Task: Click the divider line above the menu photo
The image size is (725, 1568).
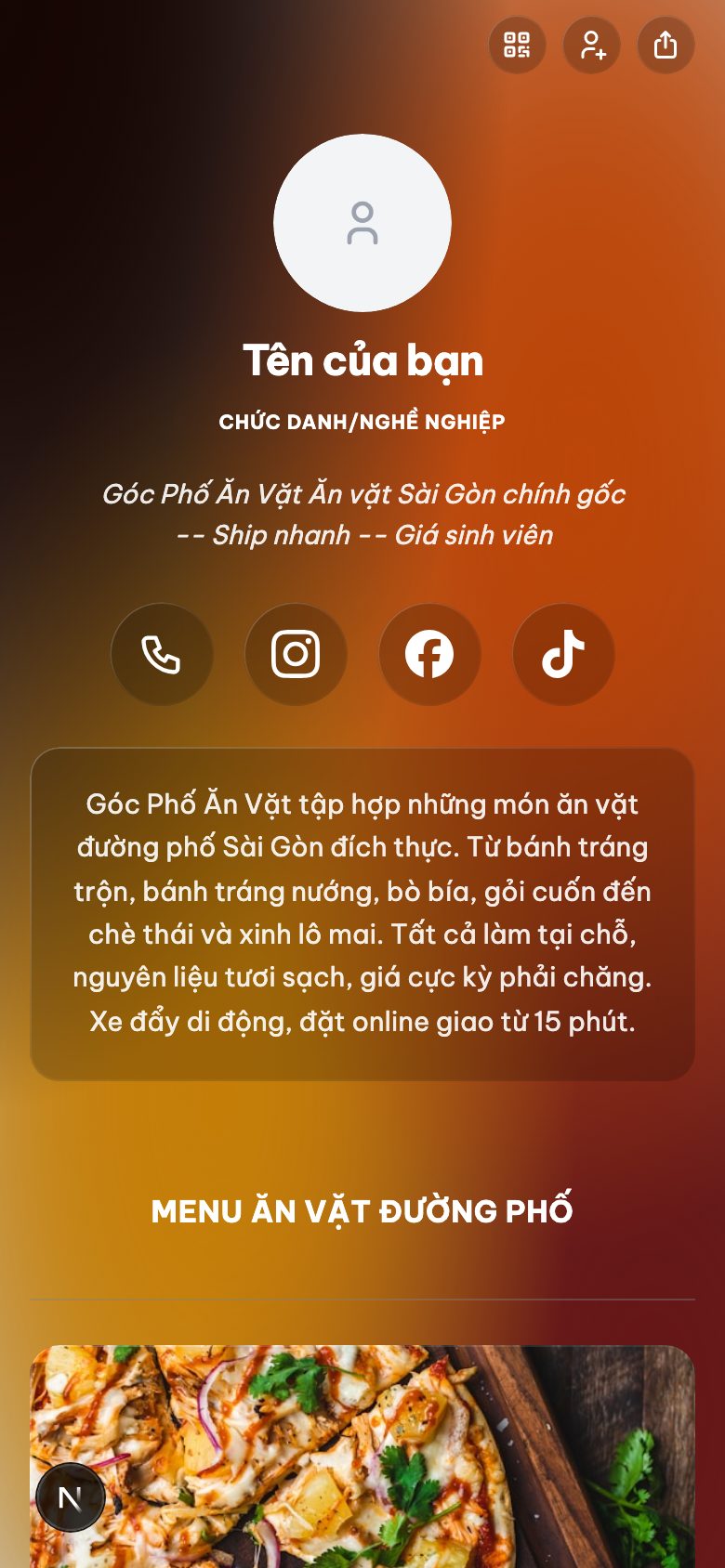Action: (362, 1299)
